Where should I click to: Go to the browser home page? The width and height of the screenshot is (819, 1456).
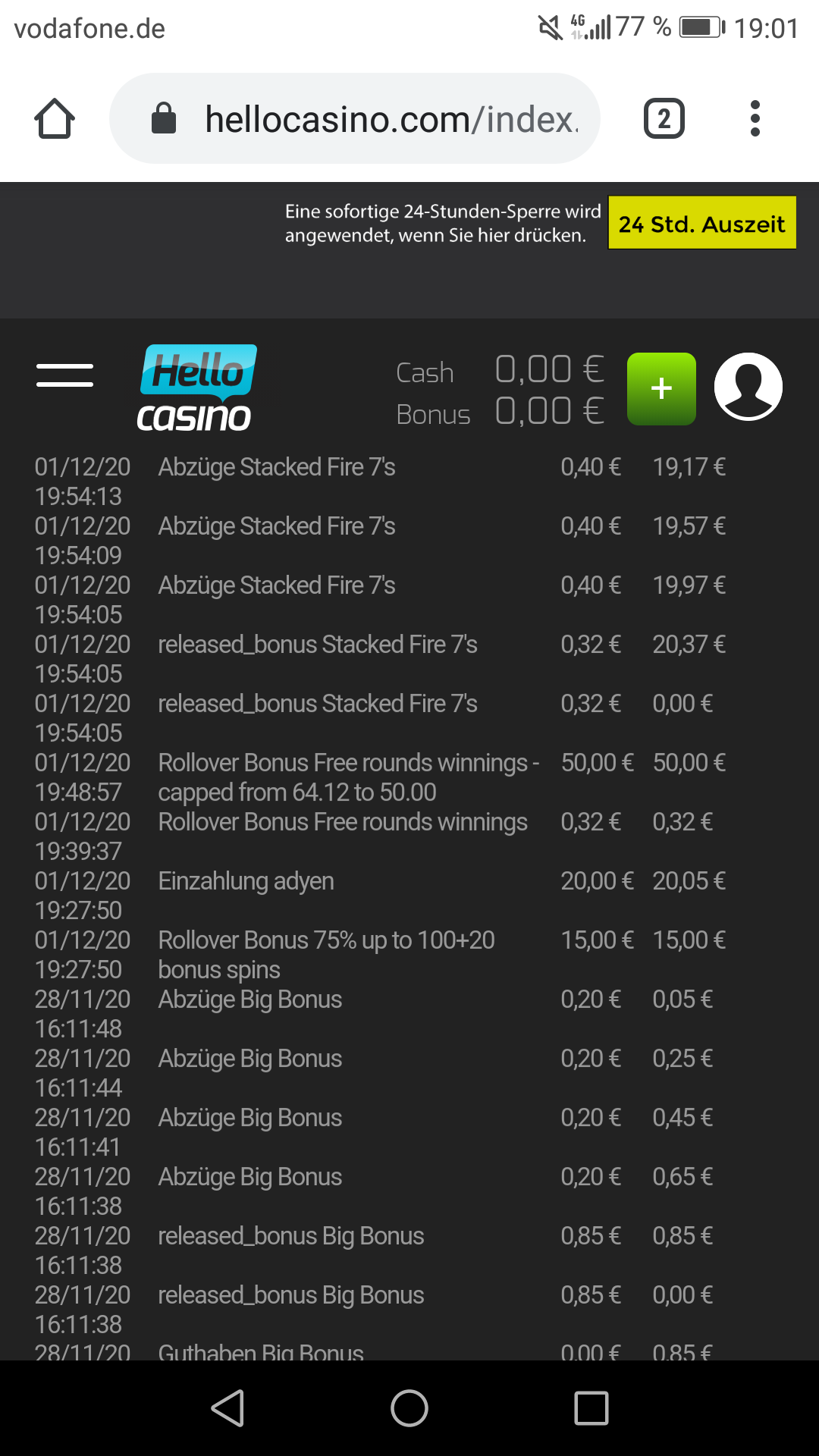coord(55,119)
